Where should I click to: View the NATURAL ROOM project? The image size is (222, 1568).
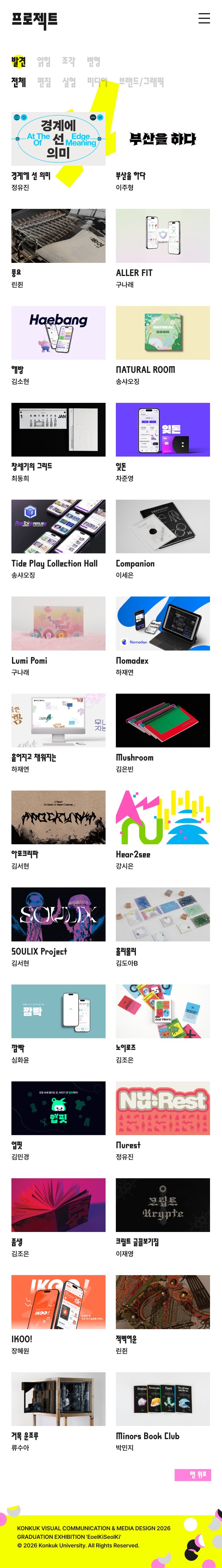tap(162, 333)
